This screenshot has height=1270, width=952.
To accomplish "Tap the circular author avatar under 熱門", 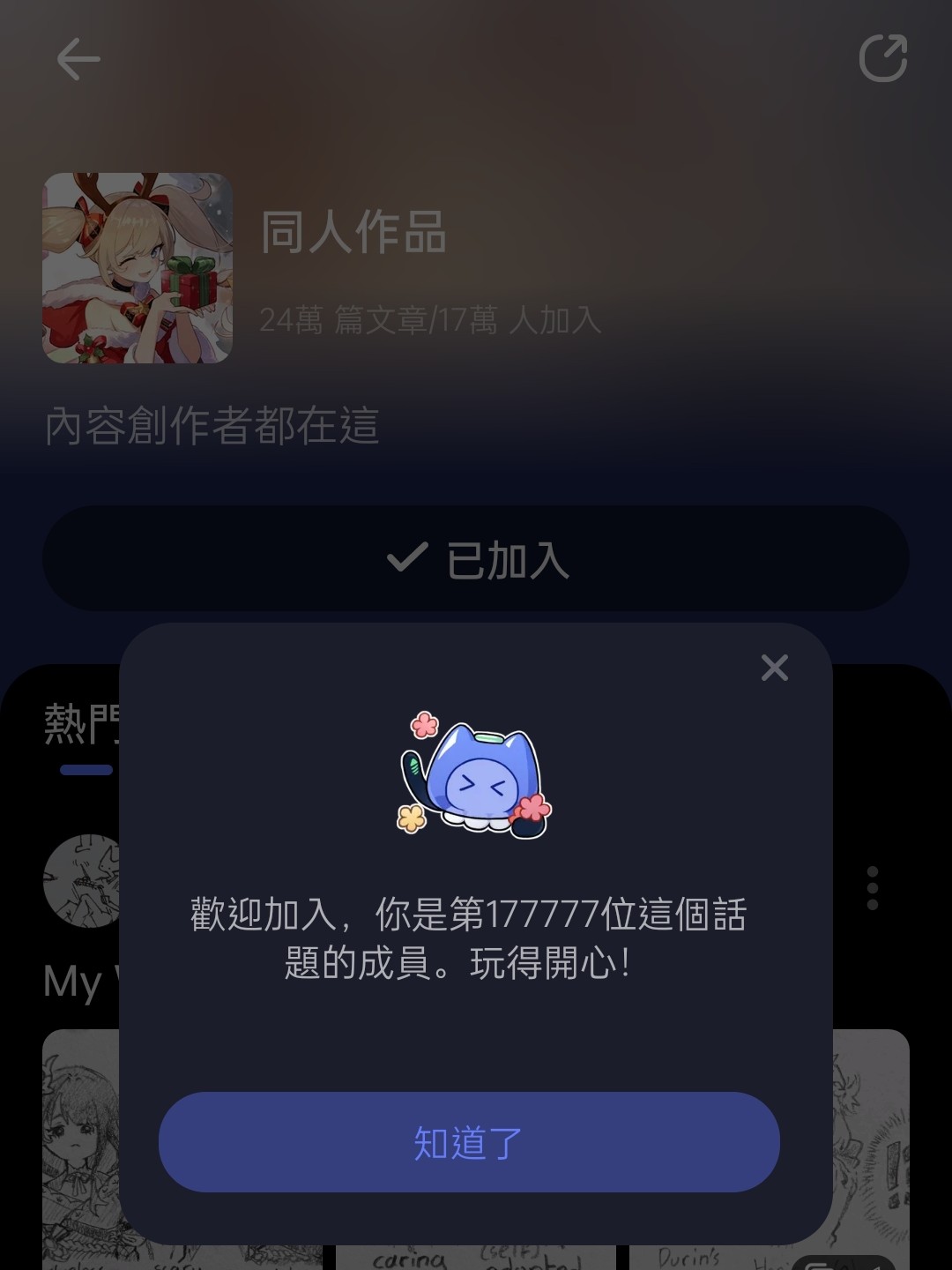I will (x=84, y=880).
